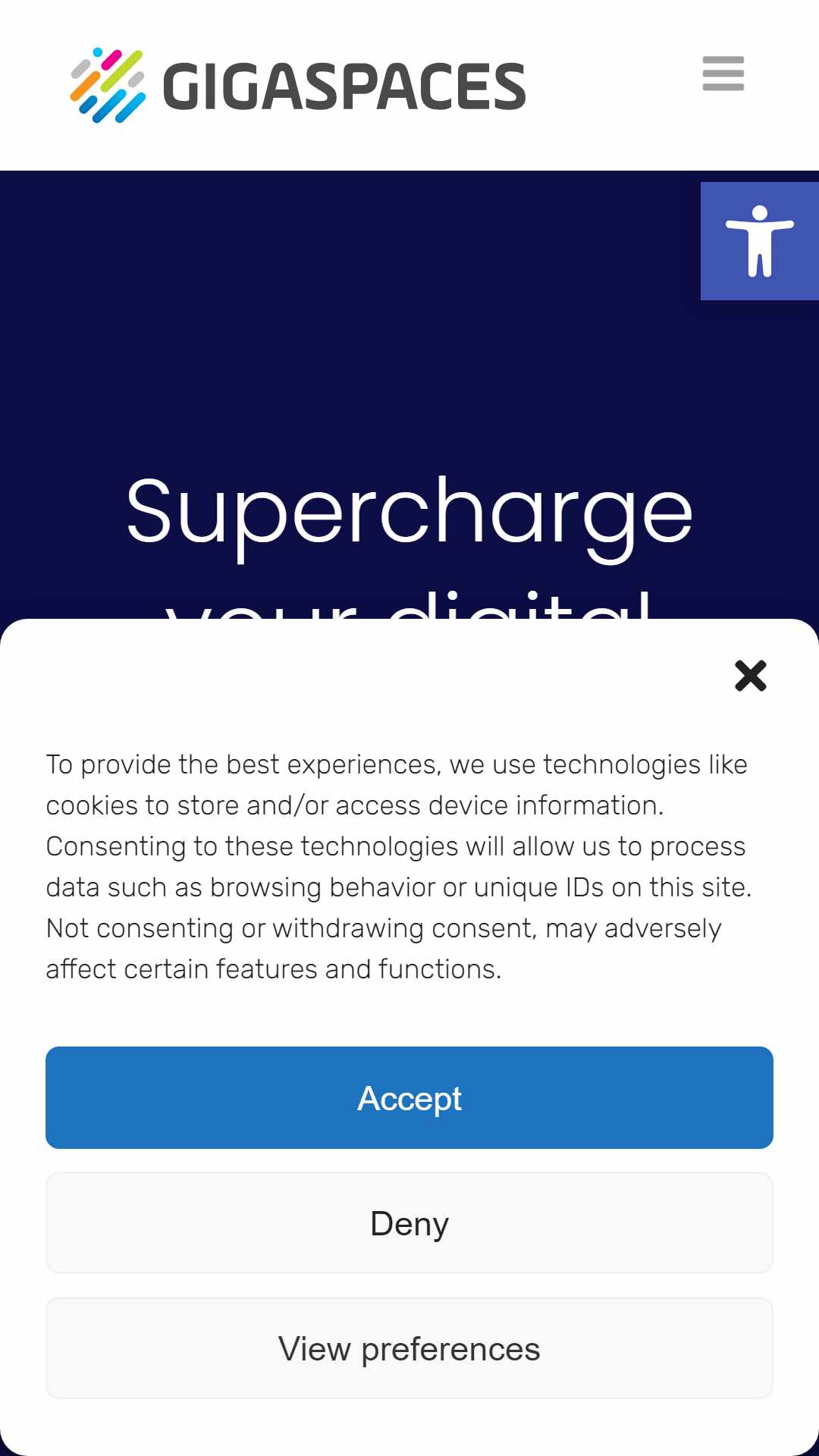Viewport: 819px width, 1456px height.
Task: Close the cookie consent dialog
Action: pyautogui.click(x=750, y=675)
